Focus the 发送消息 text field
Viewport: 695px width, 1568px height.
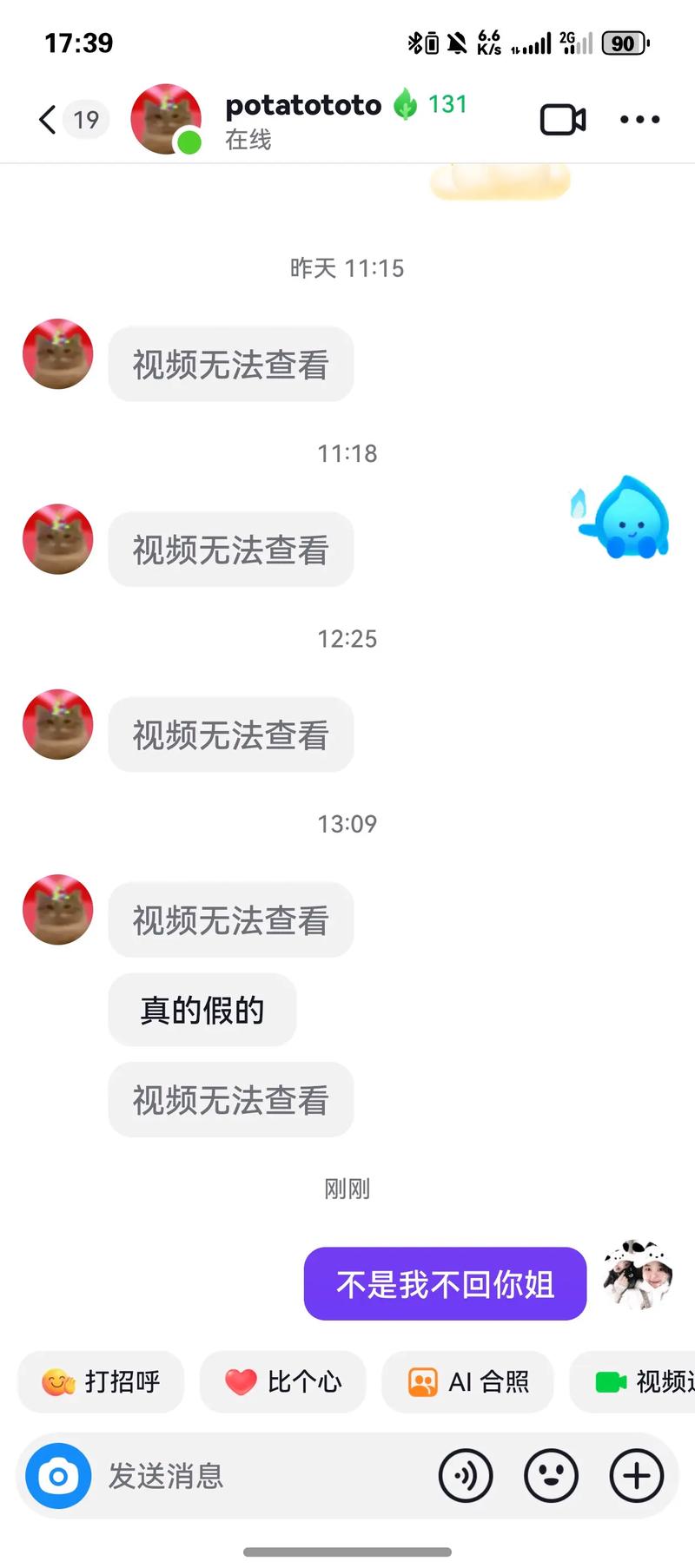(261, 1476)
